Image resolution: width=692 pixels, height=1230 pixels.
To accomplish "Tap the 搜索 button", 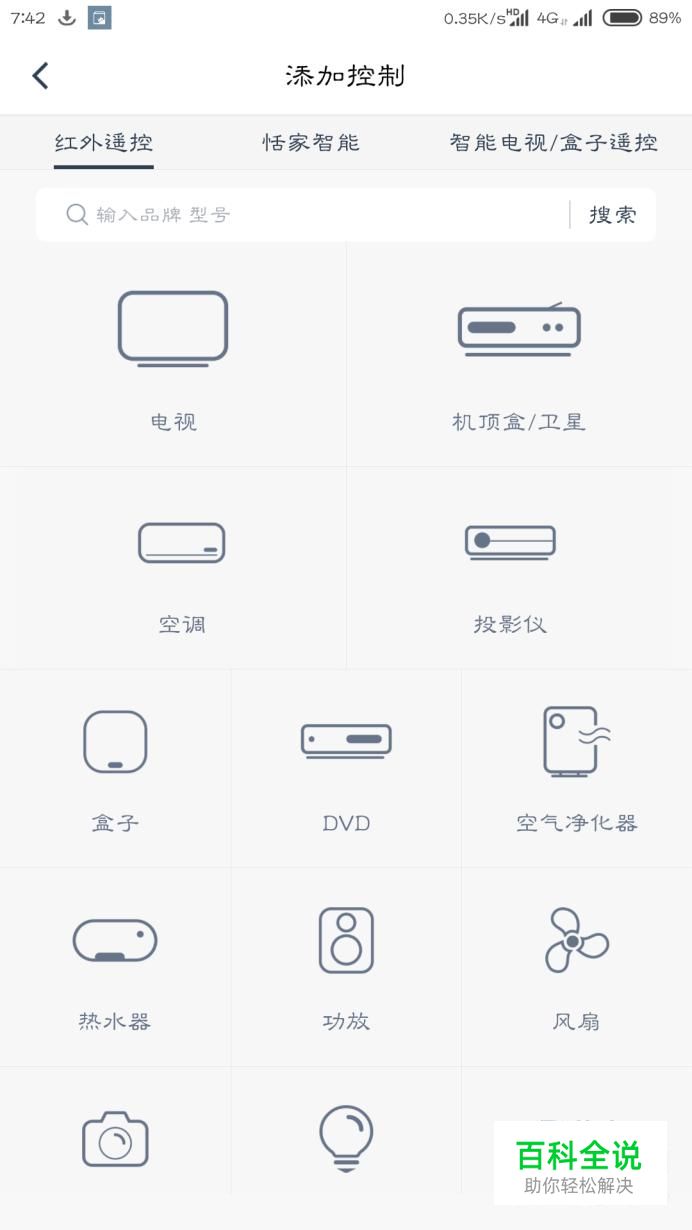I will [612, 215].
